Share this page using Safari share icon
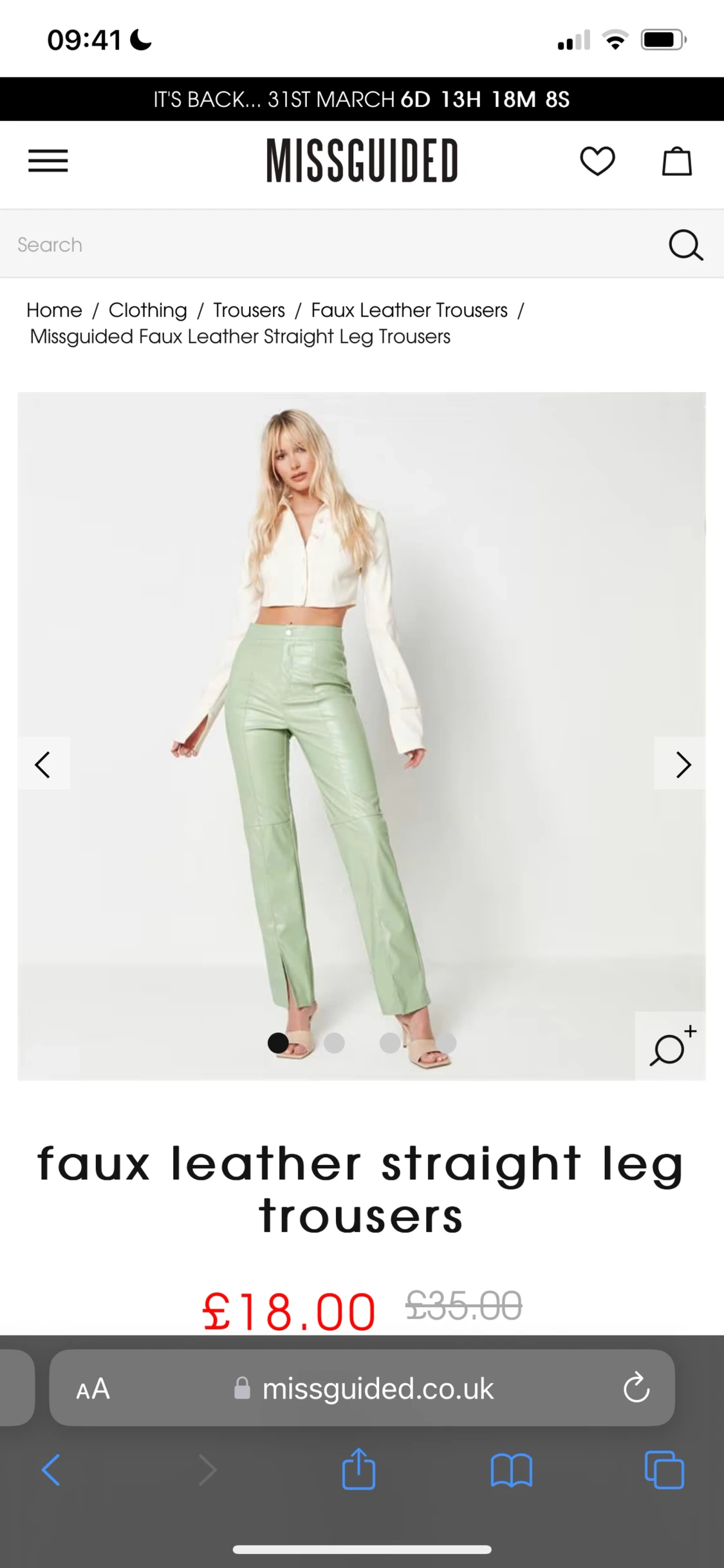The width and height of the screenshot is (724, 1568). (x=358, y=1470)
